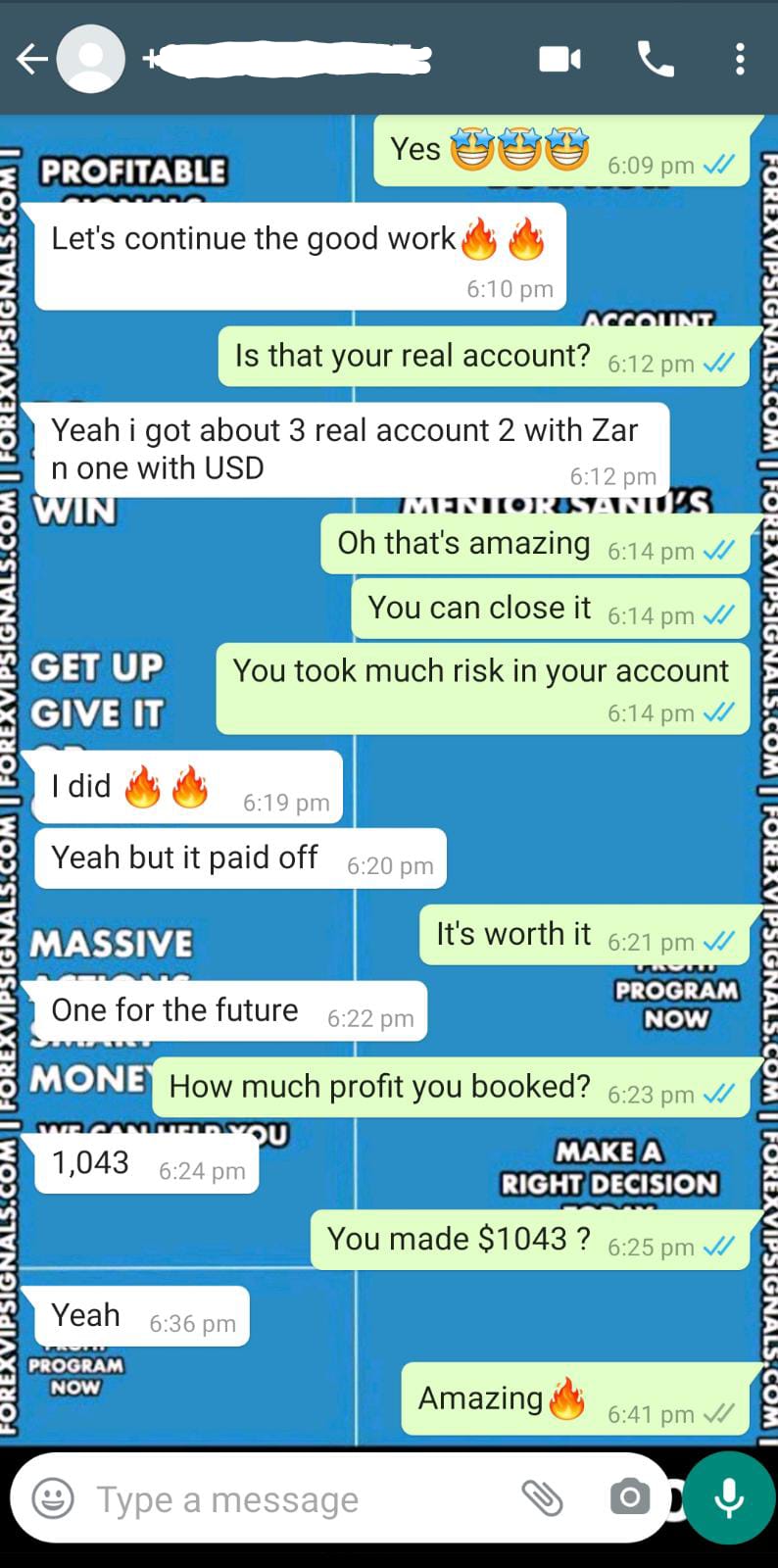This screenshot has height=1568, width=778.
Task: Open the camera to take a photo
Action: point(628,1497)
